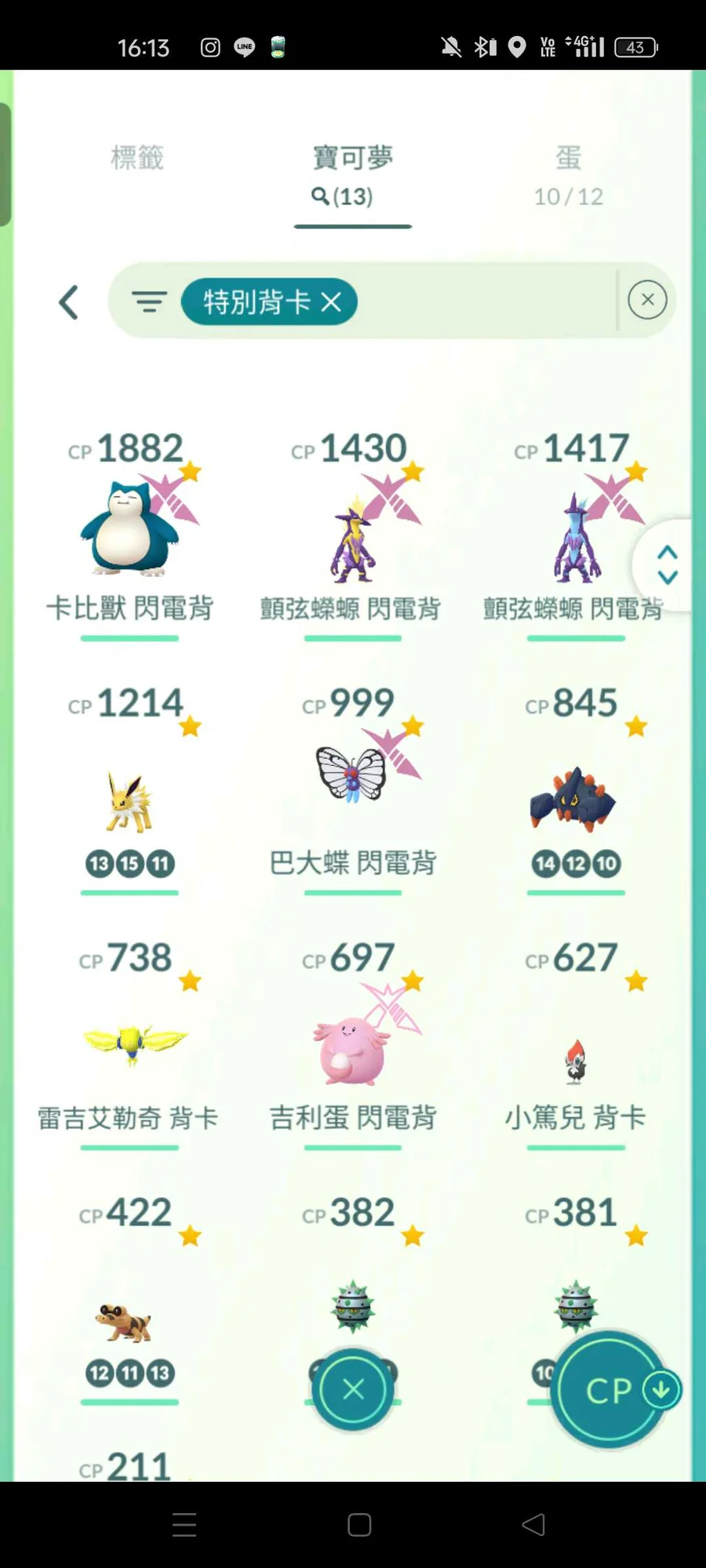Open the Pokémon with CP 738
This screenshot has width=706, height=1568.
(x=129, y=1043)
